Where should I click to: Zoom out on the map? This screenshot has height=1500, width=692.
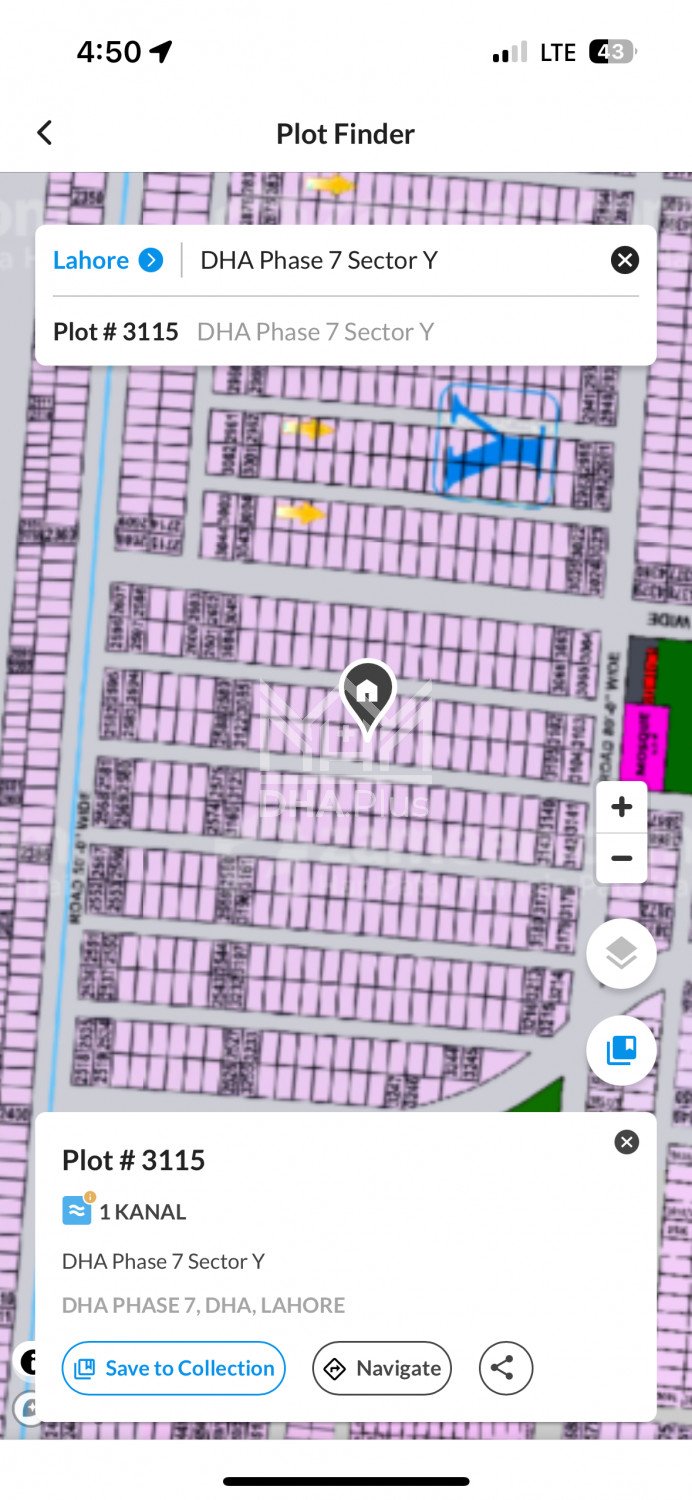click(621, 858)
